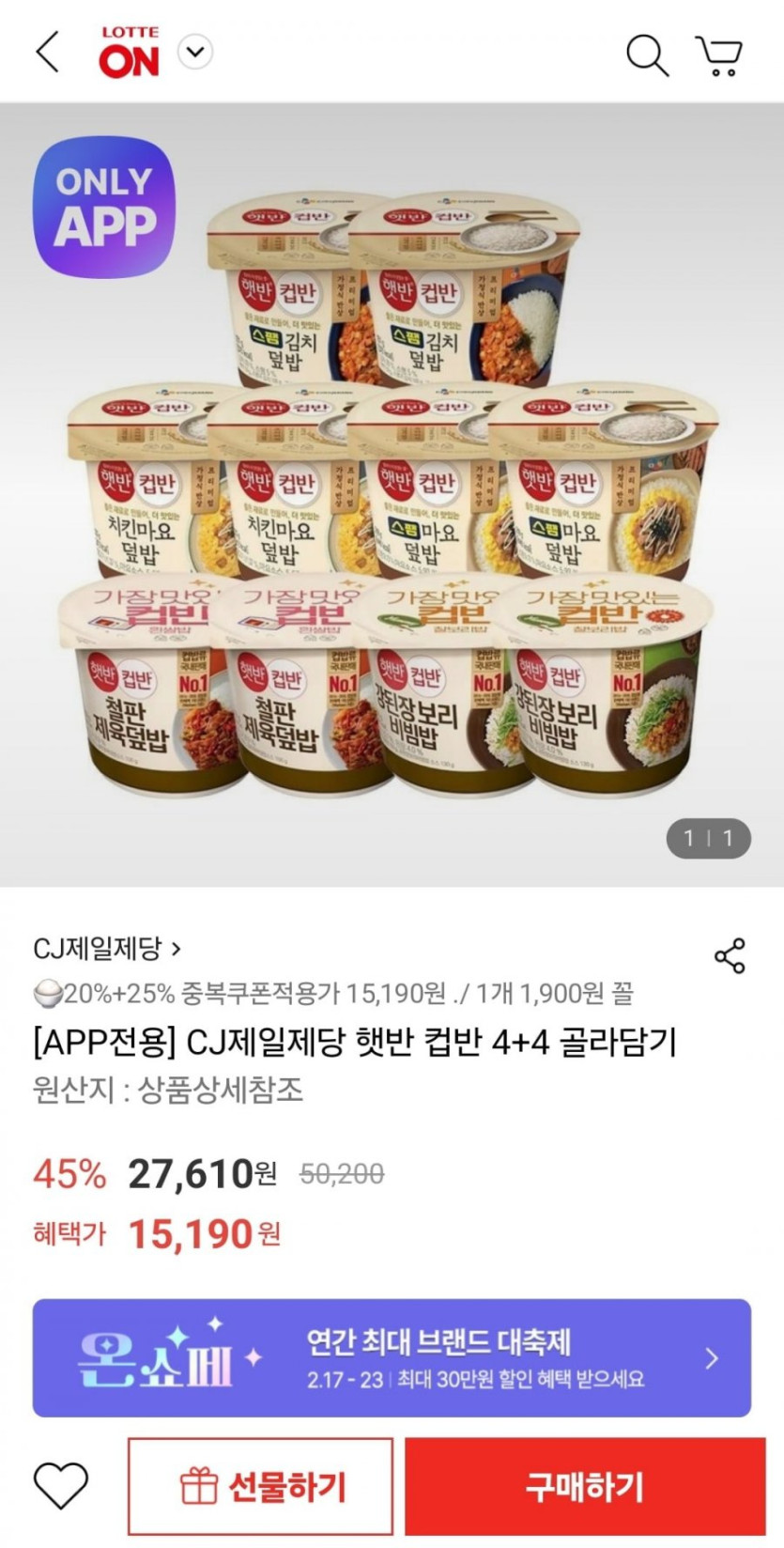This screenshot has height=1548, width=784.
Task: Open the shopping cart
Action: tap(719, 54)
